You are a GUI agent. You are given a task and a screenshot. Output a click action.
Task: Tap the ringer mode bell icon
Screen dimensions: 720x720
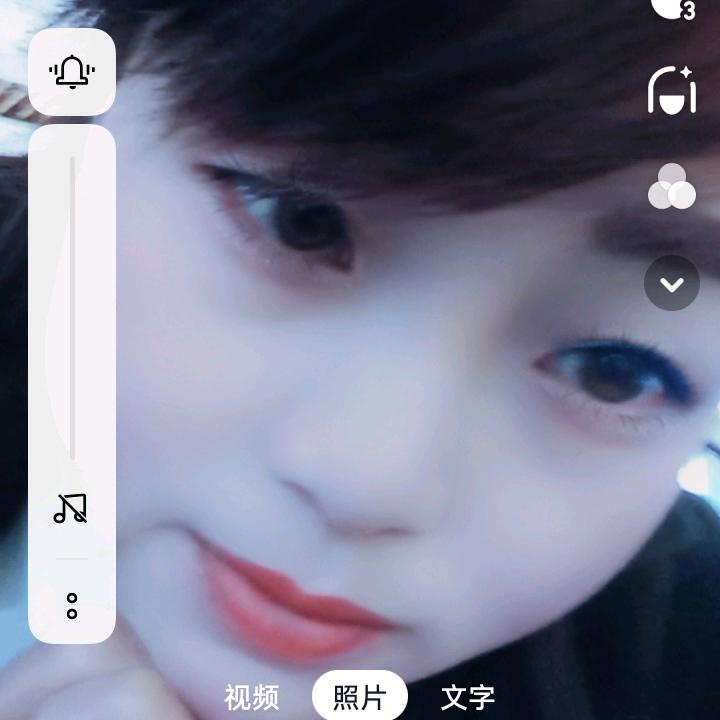coord(72,71)
